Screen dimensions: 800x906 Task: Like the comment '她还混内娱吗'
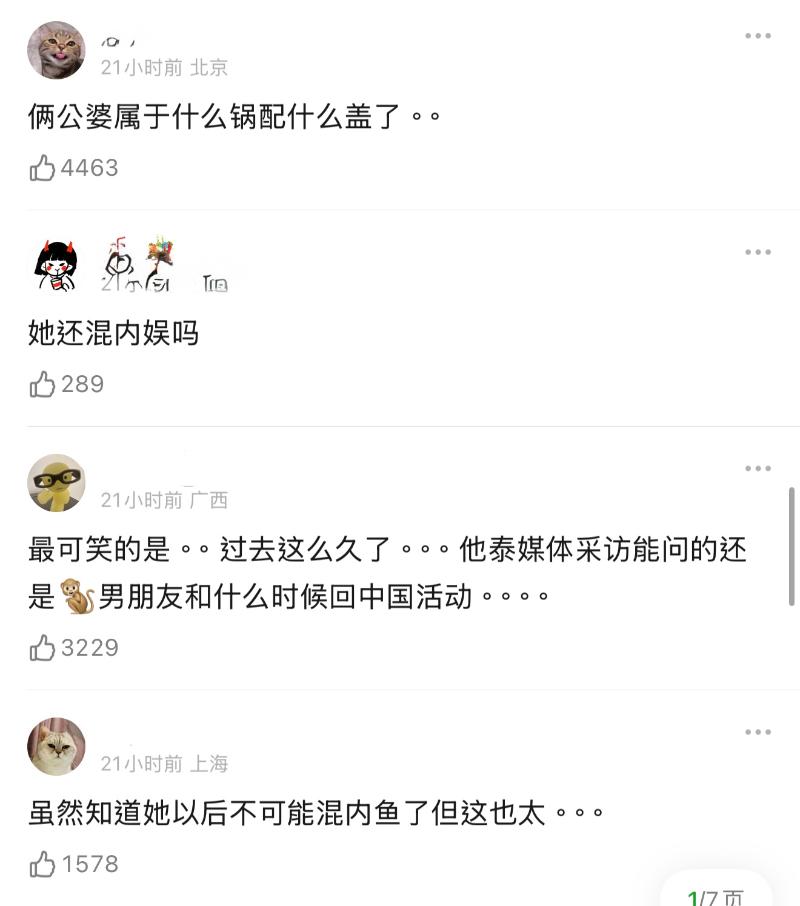[43, 384]
